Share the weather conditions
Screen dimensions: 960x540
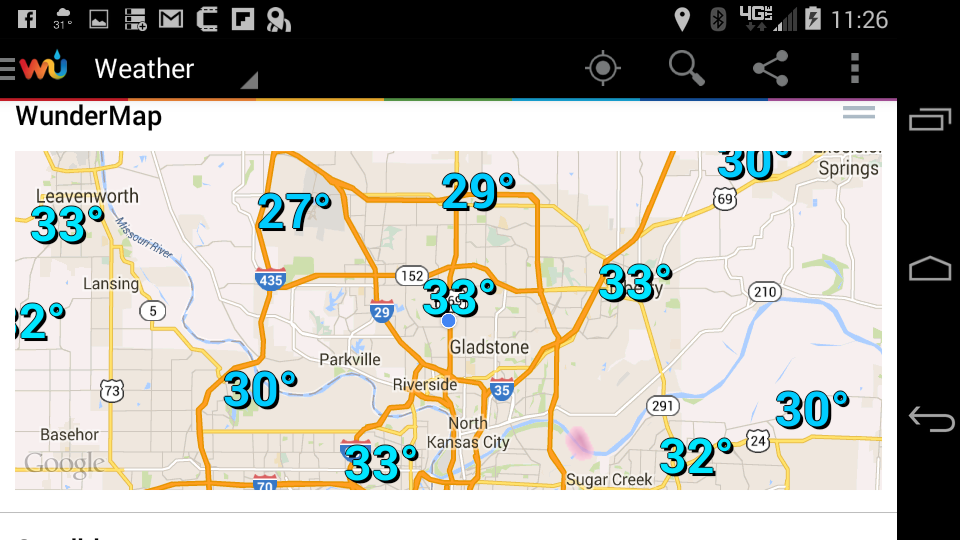(x=770, y=68)
